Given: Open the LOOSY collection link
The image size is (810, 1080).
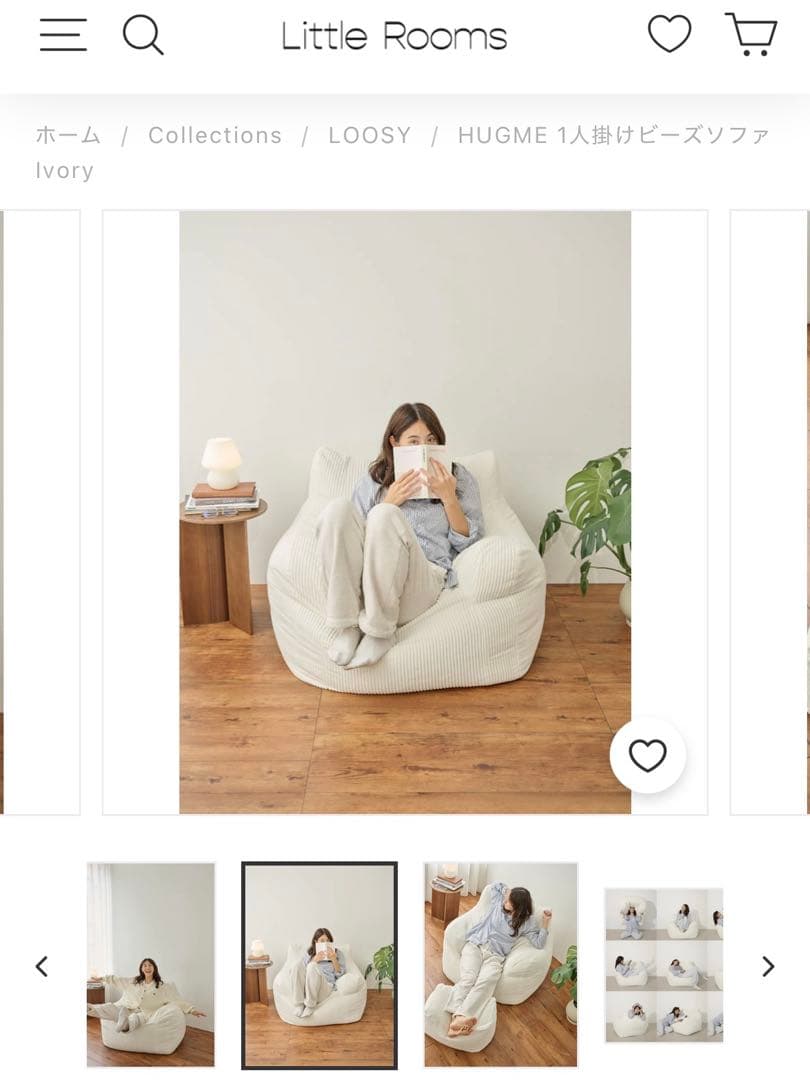Looking at the screenshot, I should (370, 134).
